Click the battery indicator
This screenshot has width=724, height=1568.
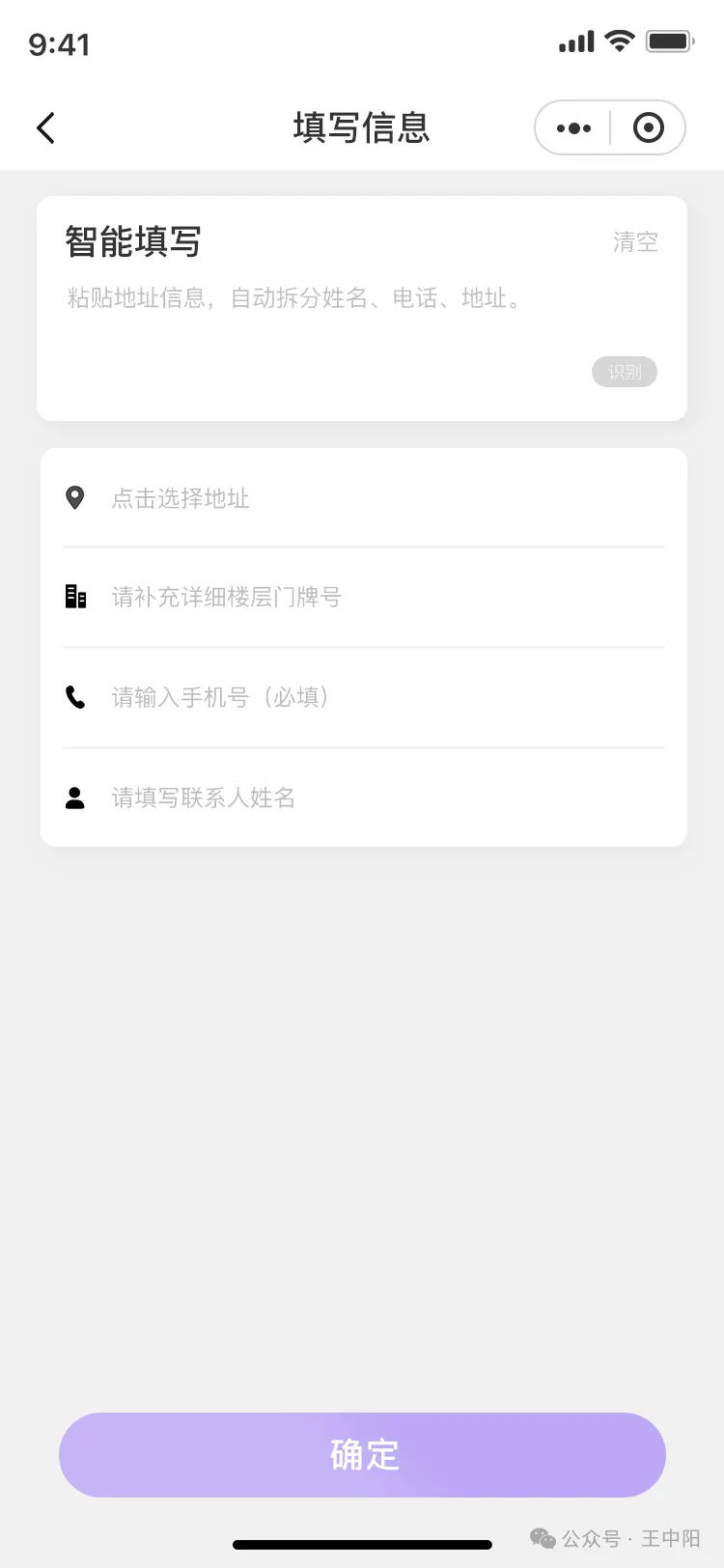click(668, 41)
